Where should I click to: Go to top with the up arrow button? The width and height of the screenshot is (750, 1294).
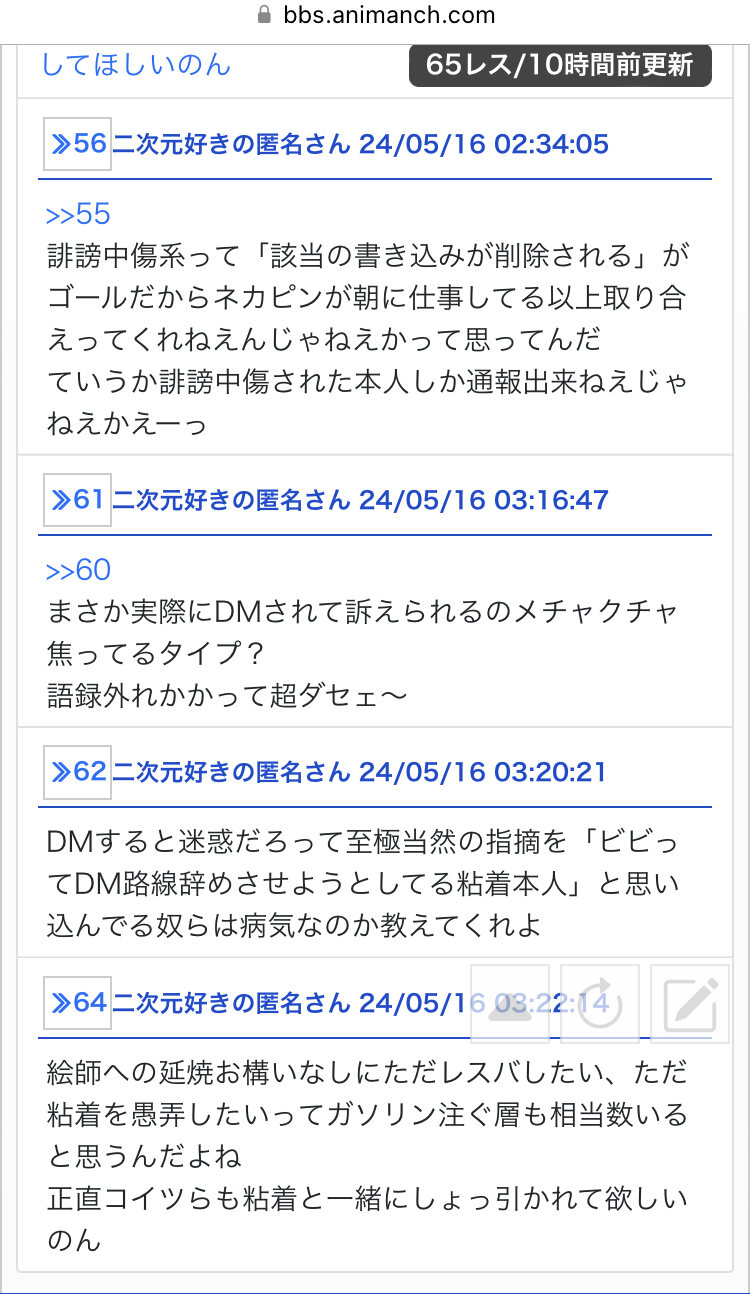510,1004
